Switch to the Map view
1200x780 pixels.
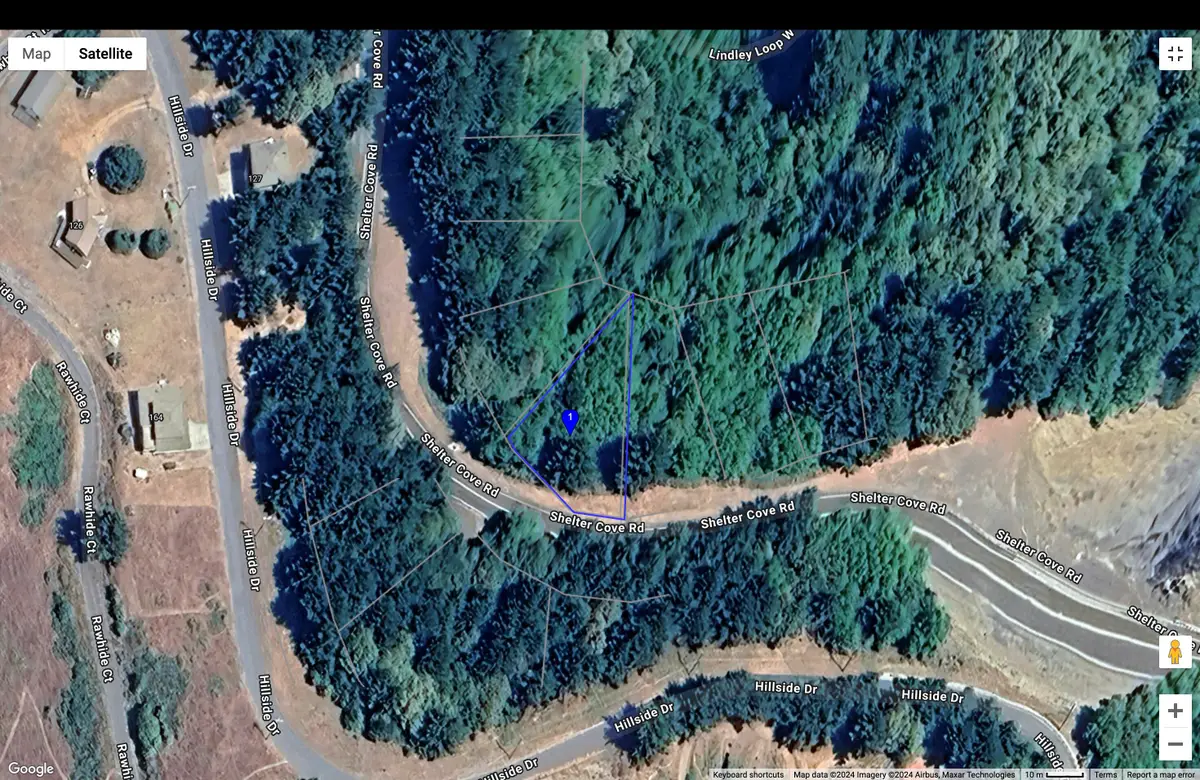37,54
